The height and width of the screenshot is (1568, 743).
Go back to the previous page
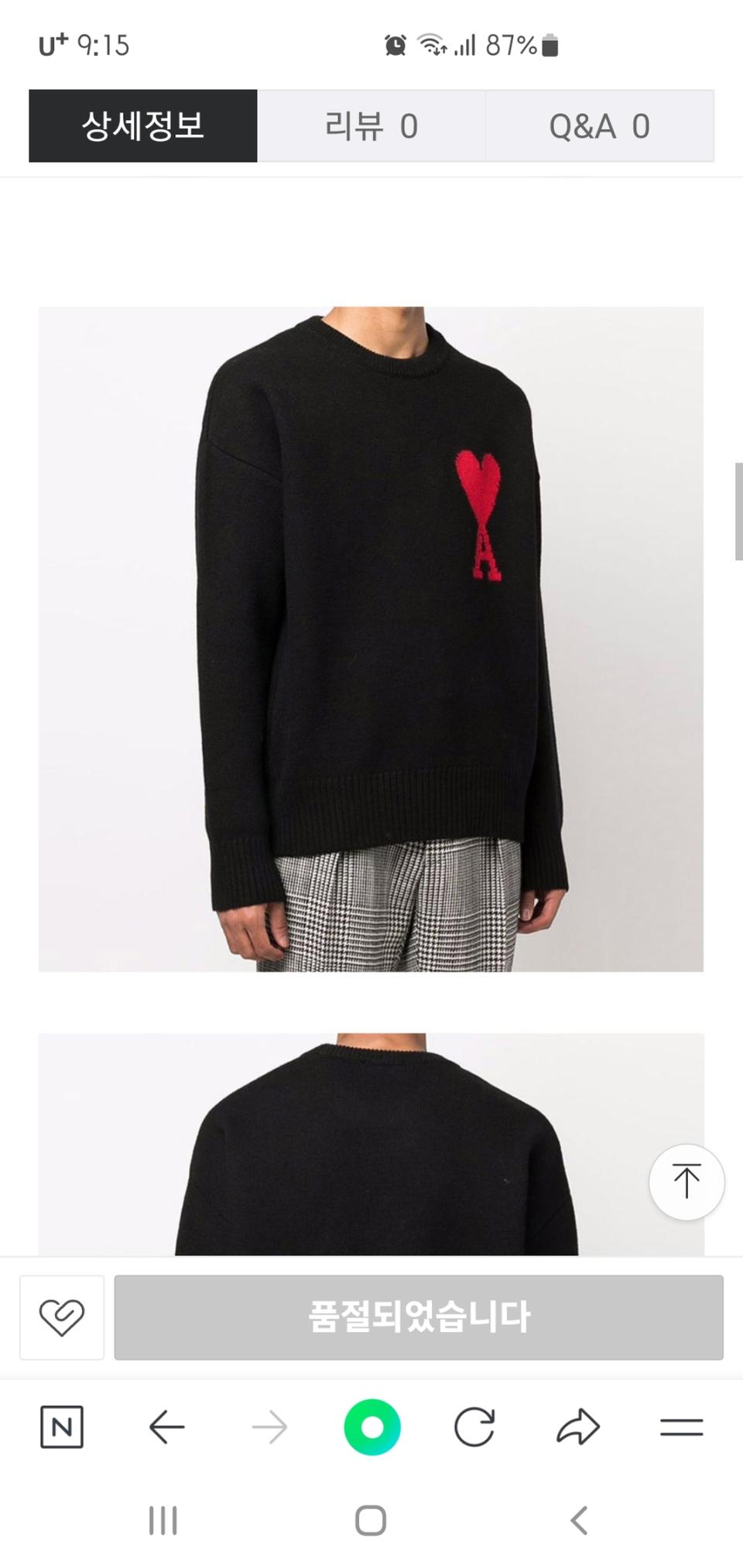pos(166,1426)
